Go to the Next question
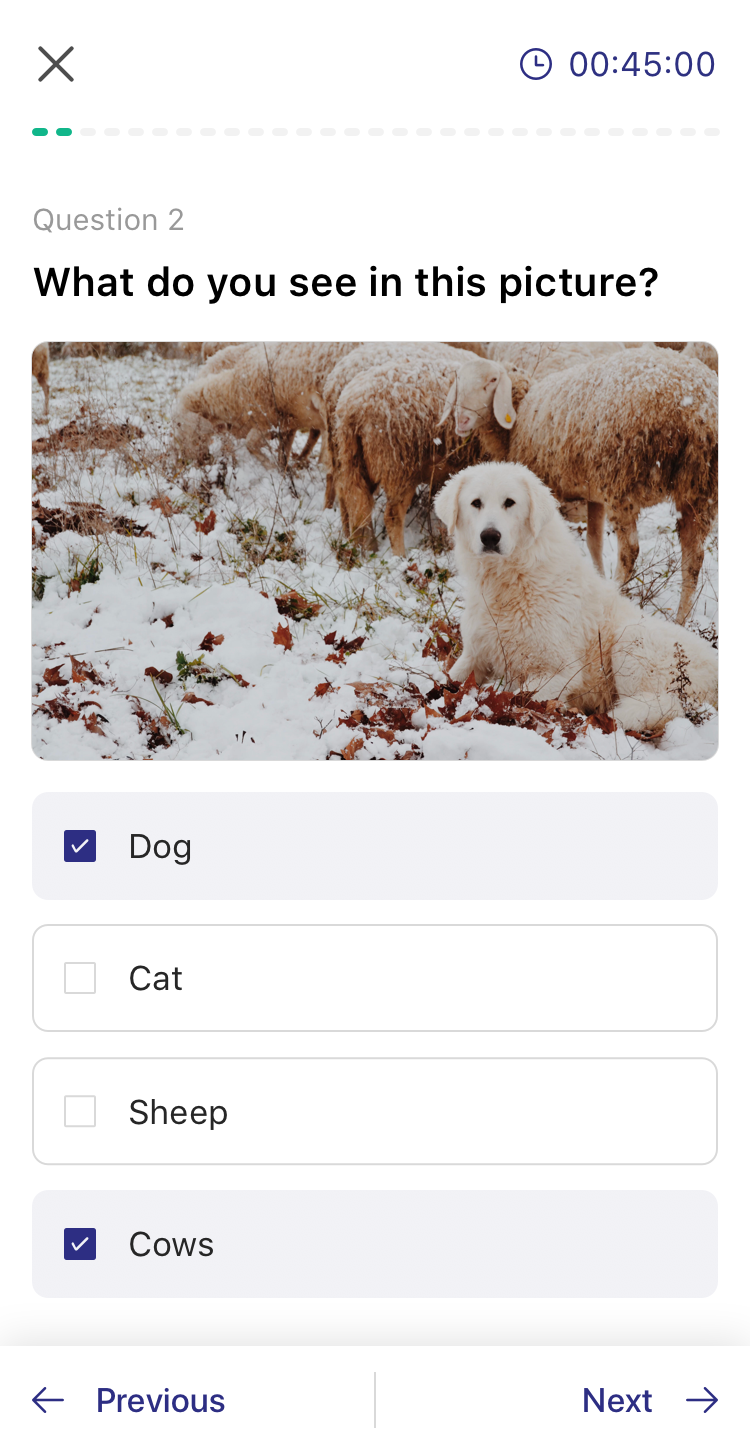 [x=648, y=1400]
